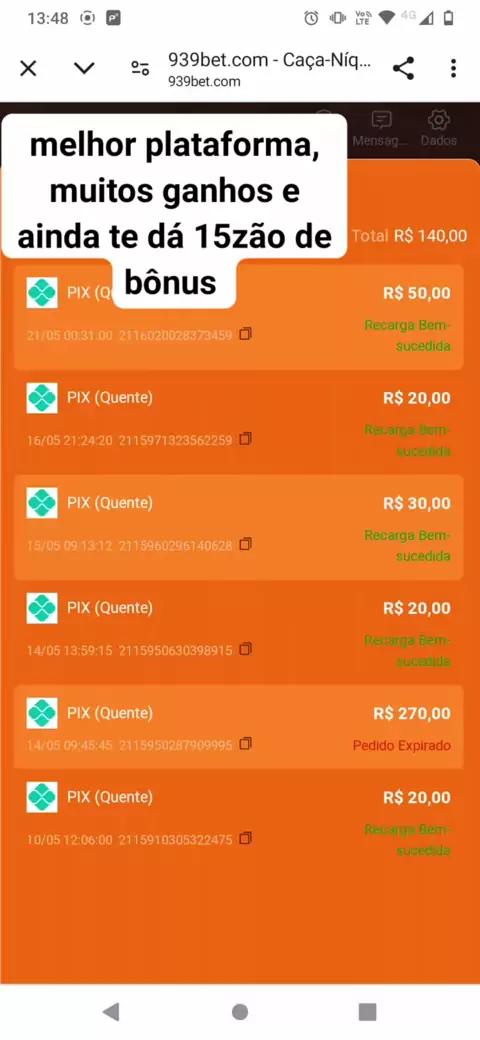Copy order number 2115950287909995
The width and height of the screenshot is (480, 1040).
tap(245, 744)
